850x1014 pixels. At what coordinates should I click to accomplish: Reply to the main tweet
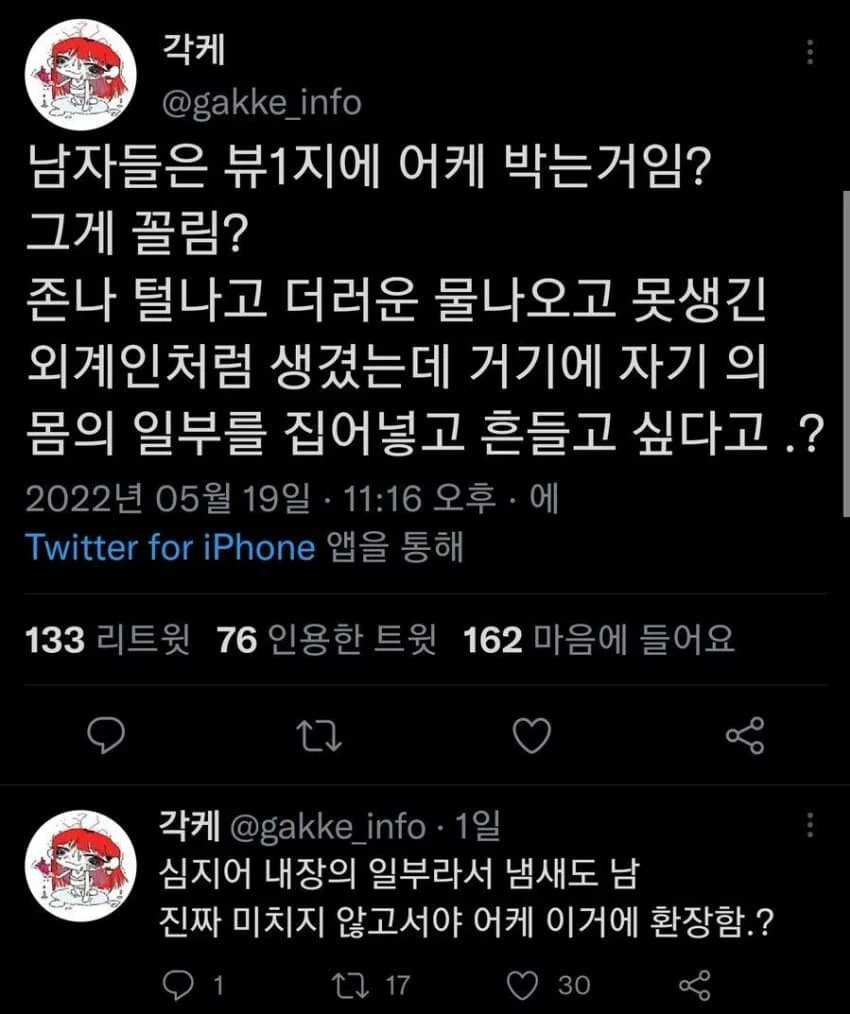click(105, 736)
